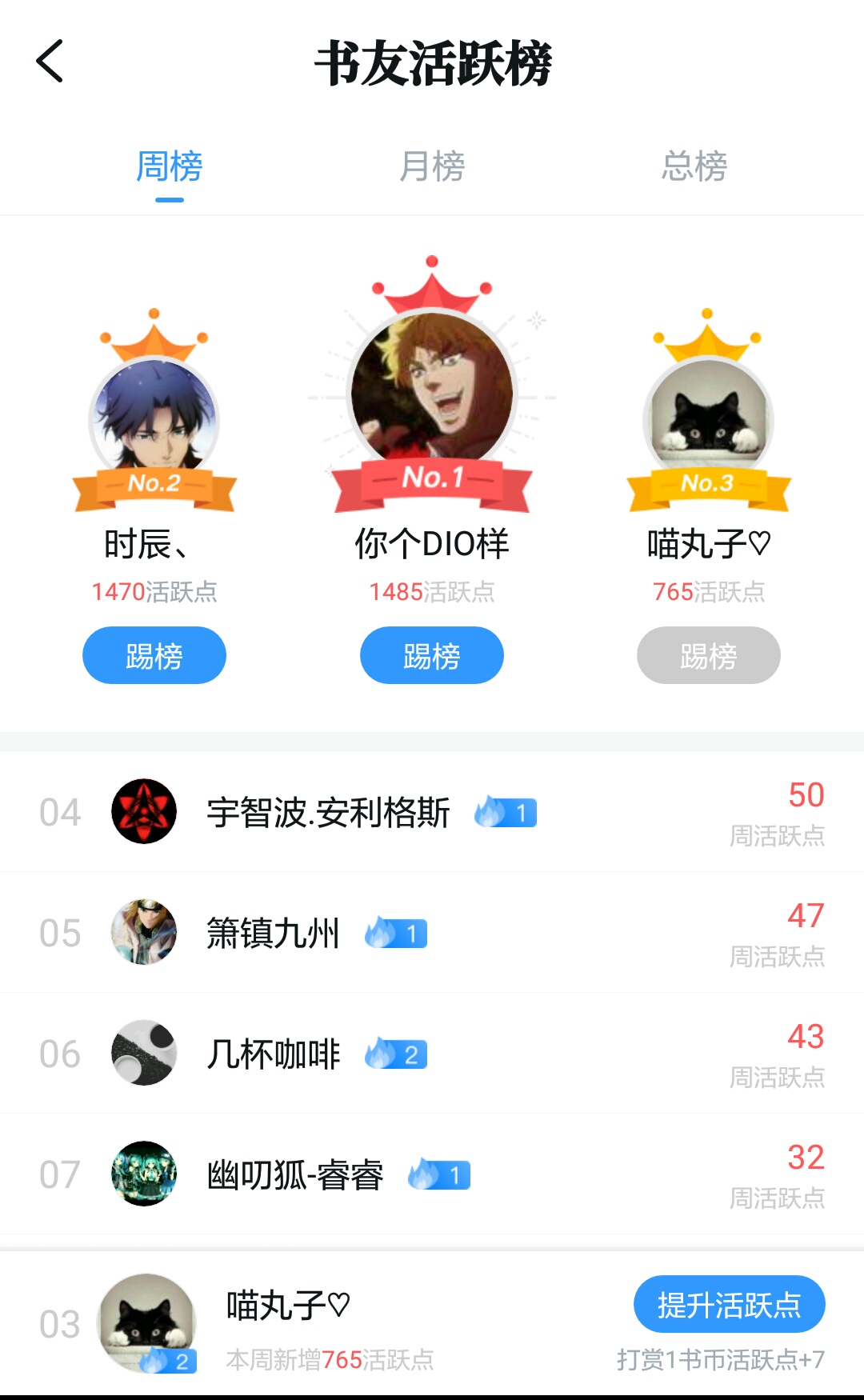Tap 踢榜 button under 你个DIO样
864x1400 pixels.
pyautogui.click(x=432, y=655)
